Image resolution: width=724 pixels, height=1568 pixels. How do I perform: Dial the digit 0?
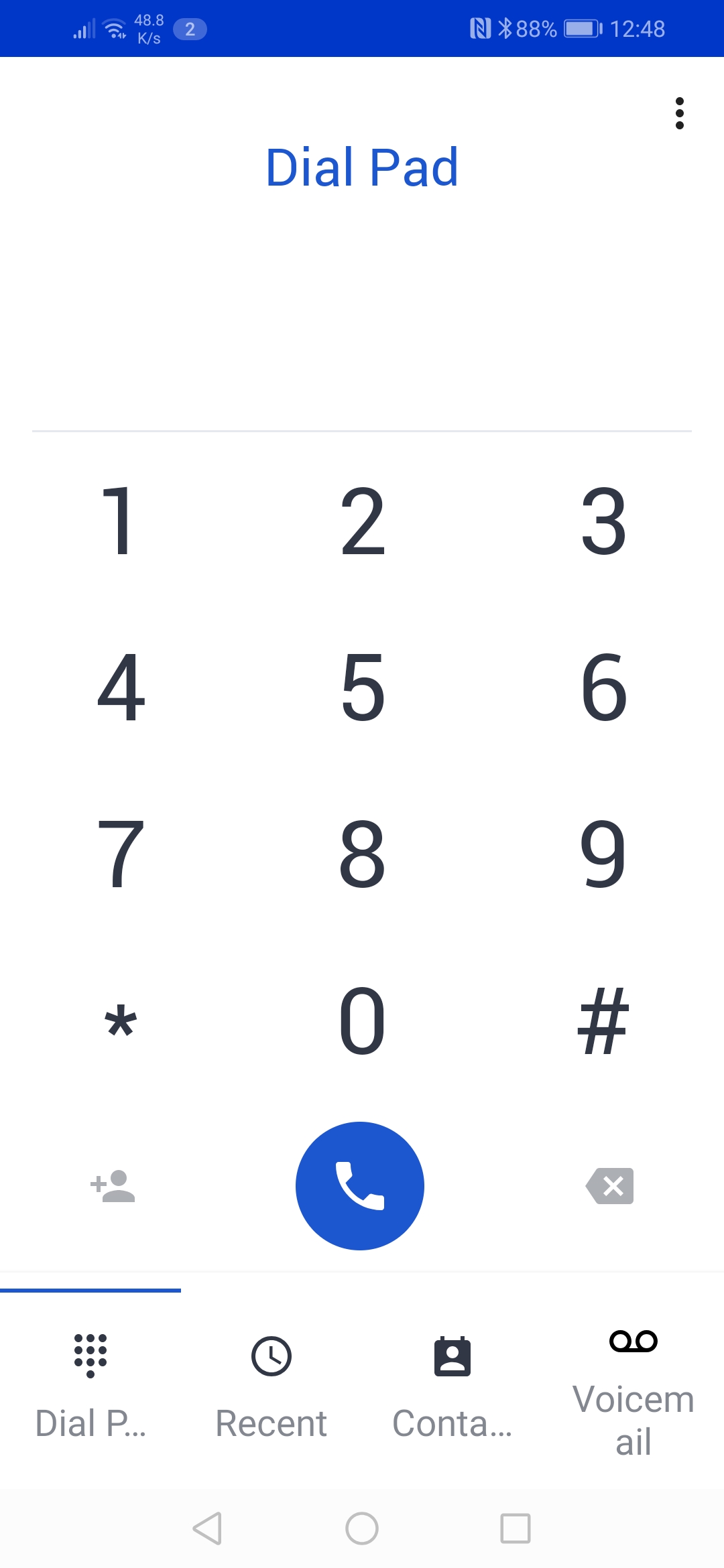coord(362,1020)
